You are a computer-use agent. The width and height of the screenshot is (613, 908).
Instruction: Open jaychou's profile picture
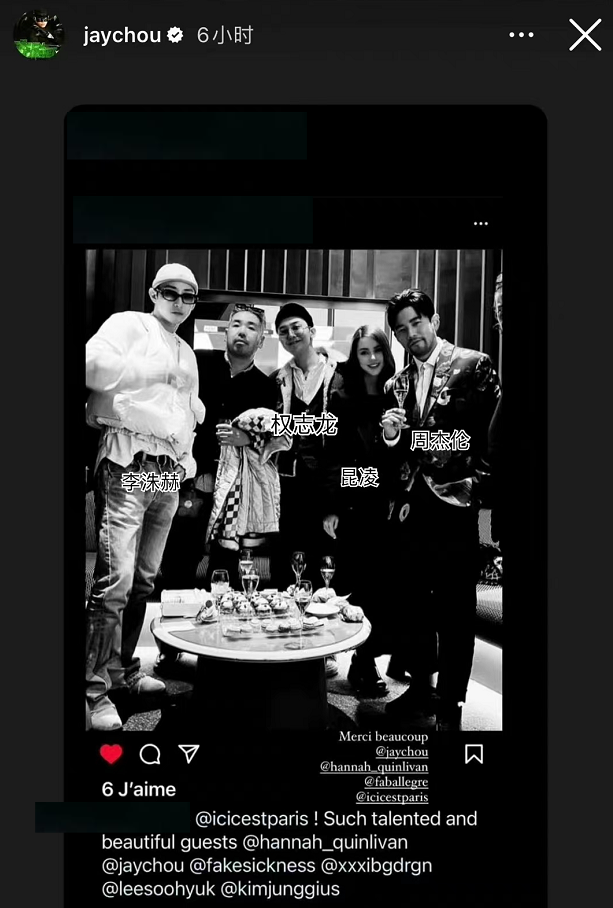coord(38,36)
